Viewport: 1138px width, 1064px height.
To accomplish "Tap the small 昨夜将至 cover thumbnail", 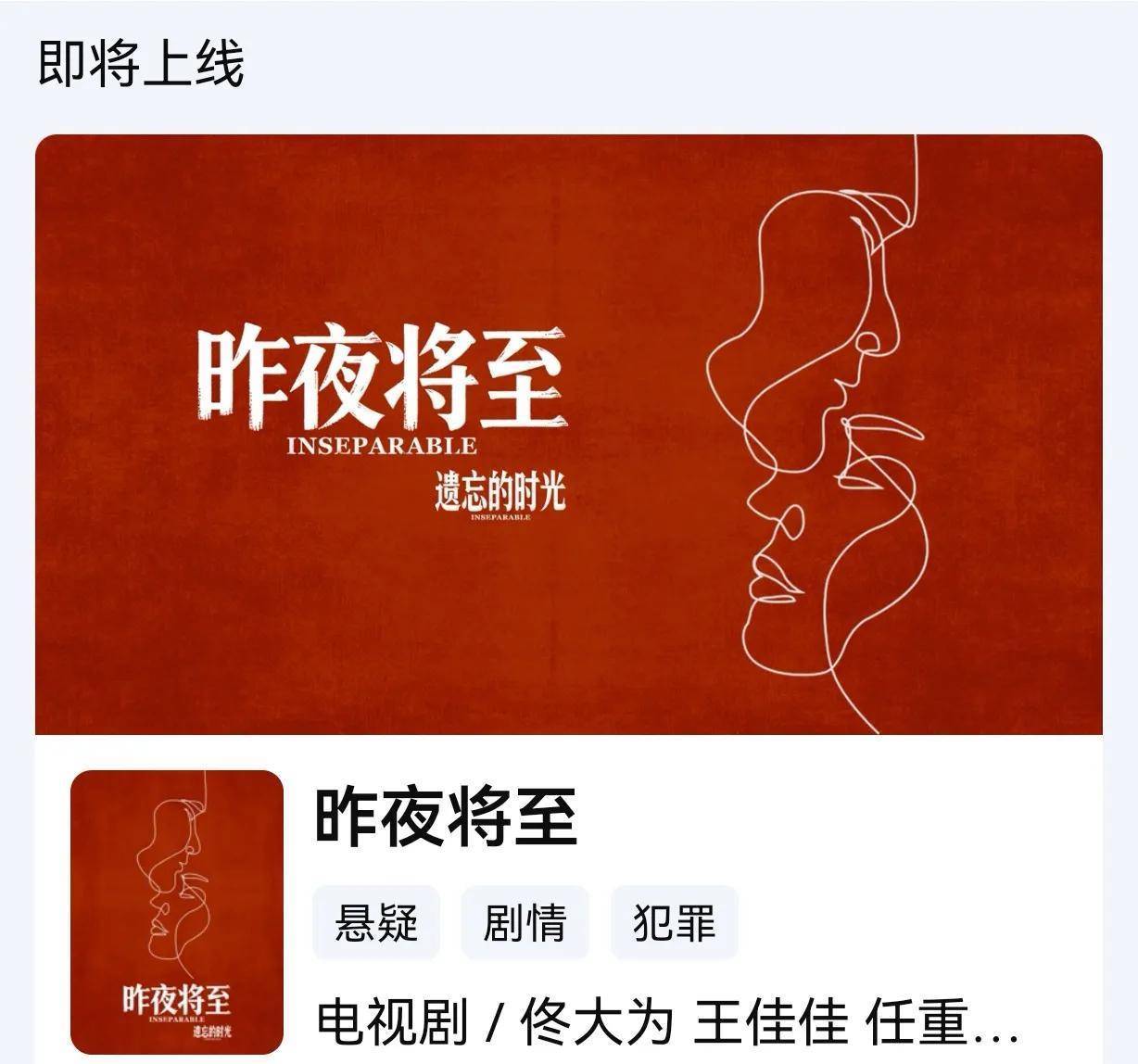I will (177, 911).
